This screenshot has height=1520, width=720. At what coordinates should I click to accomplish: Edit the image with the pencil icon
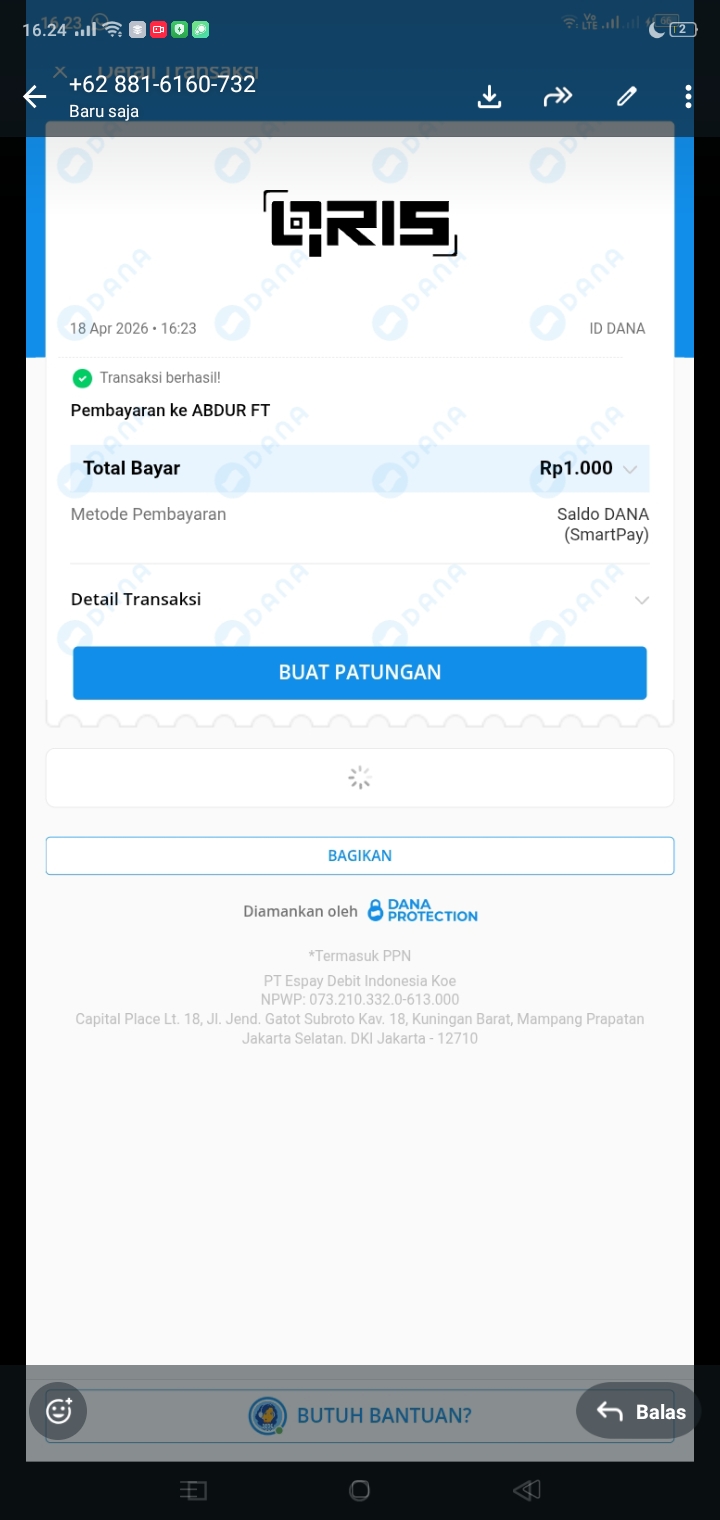(627, 96)
